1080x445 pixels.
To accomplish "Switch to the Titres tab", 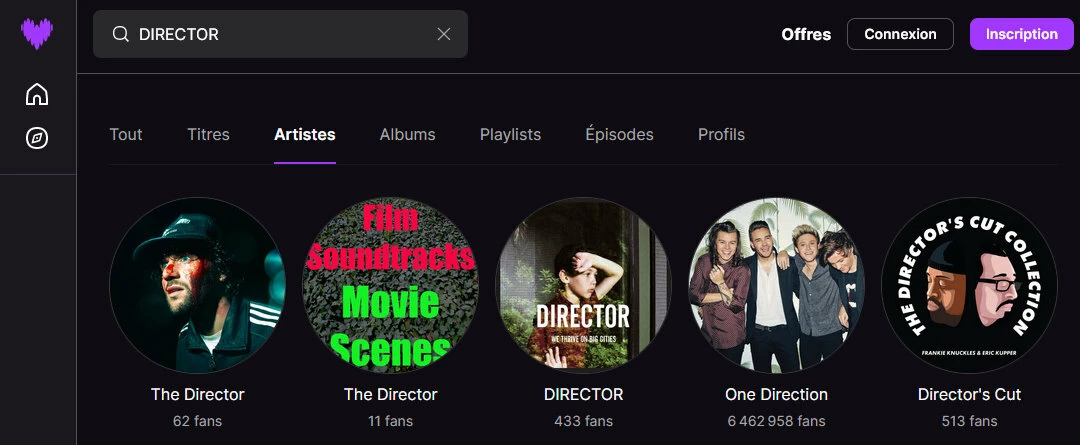I will tap(208, 134).
